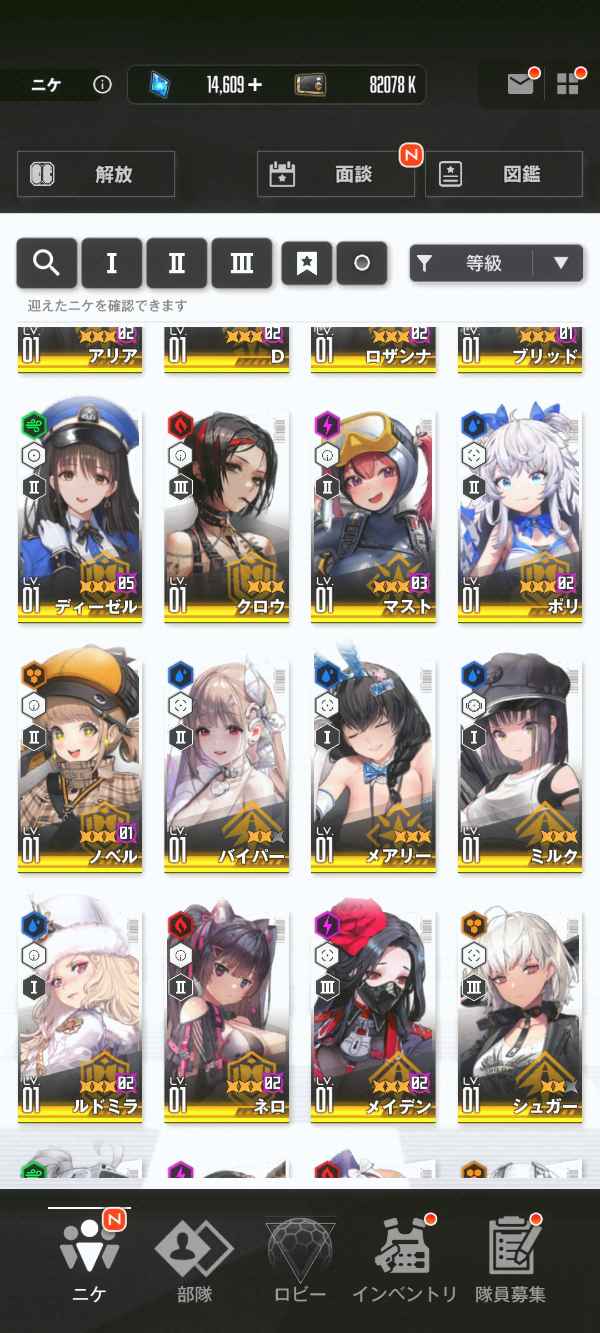Viewport: 600px width, 1333px height.
Task: Switch to the 部隊 tab
Action: (x=194, y=1260)
